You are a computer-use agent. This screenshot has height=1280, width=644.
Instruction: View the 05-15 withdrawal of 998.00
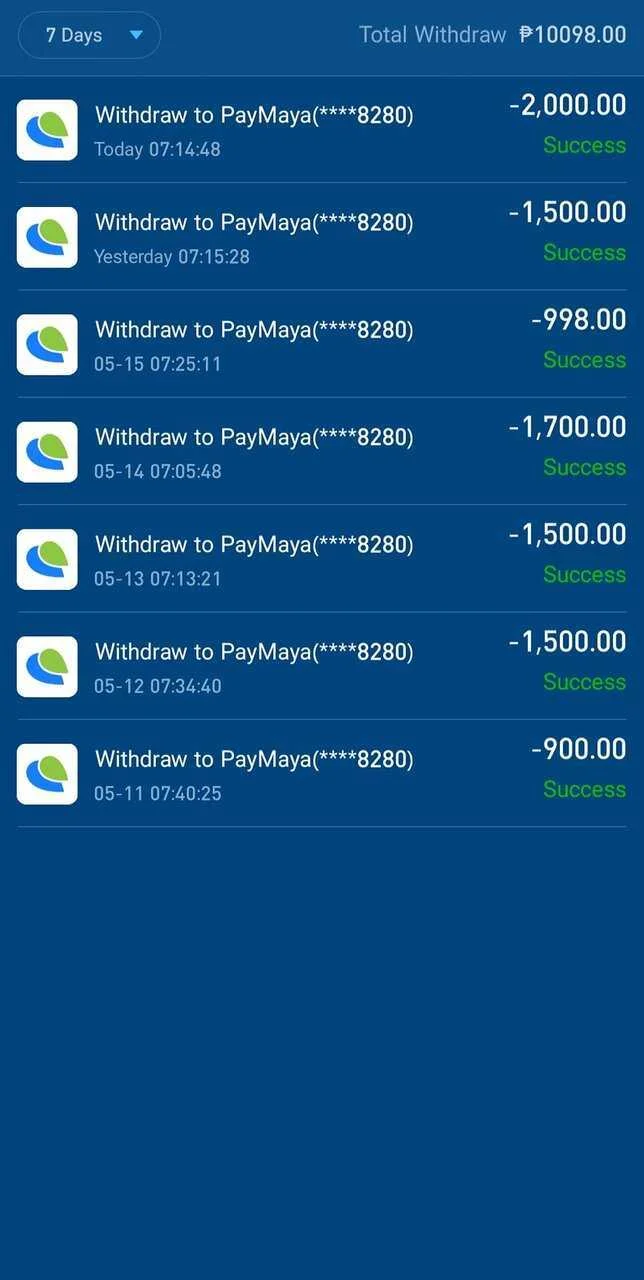tap(321, 344)
